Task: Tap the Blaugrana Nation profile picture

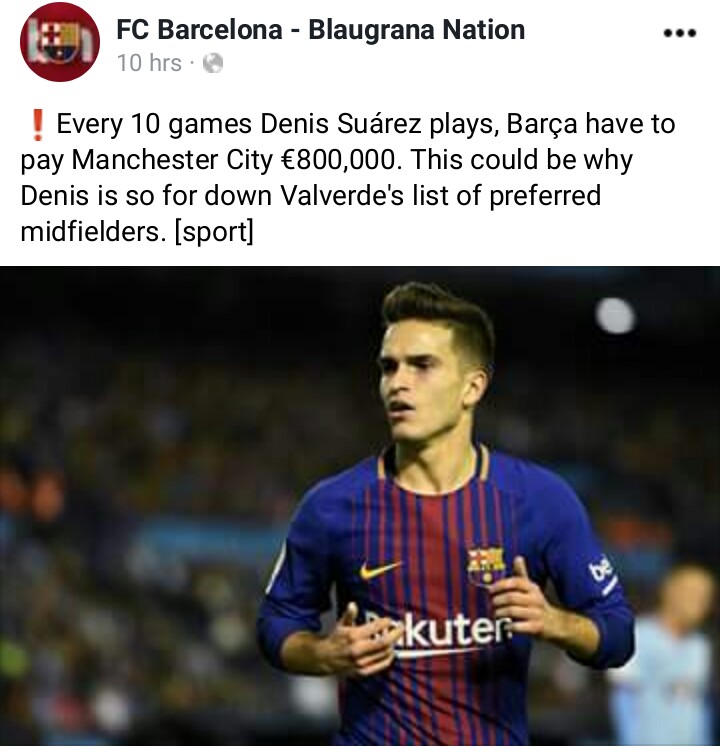Action: pos(59,42)
